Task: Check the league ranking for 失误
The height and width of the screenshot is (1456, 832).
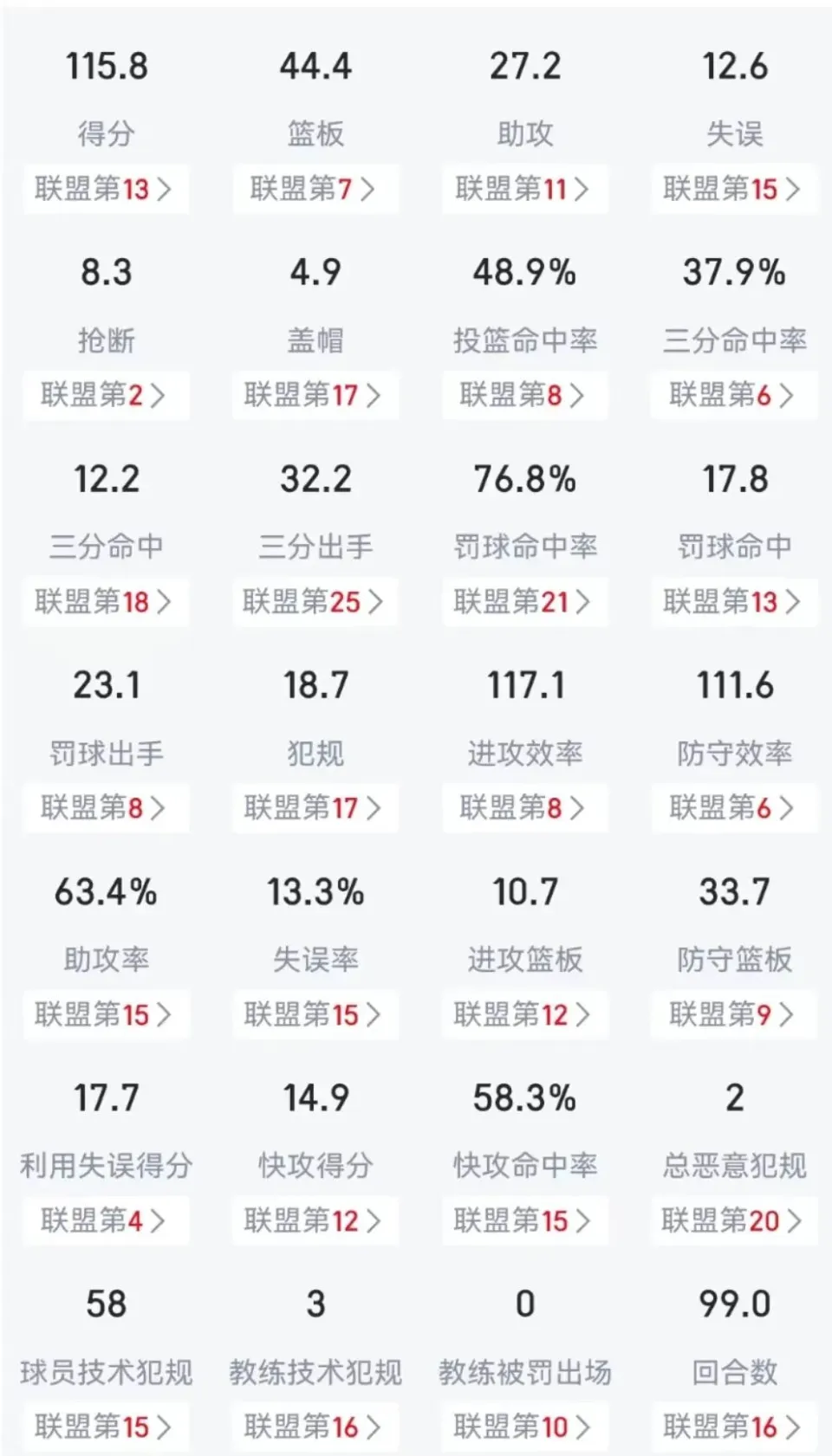Action: 734,189
